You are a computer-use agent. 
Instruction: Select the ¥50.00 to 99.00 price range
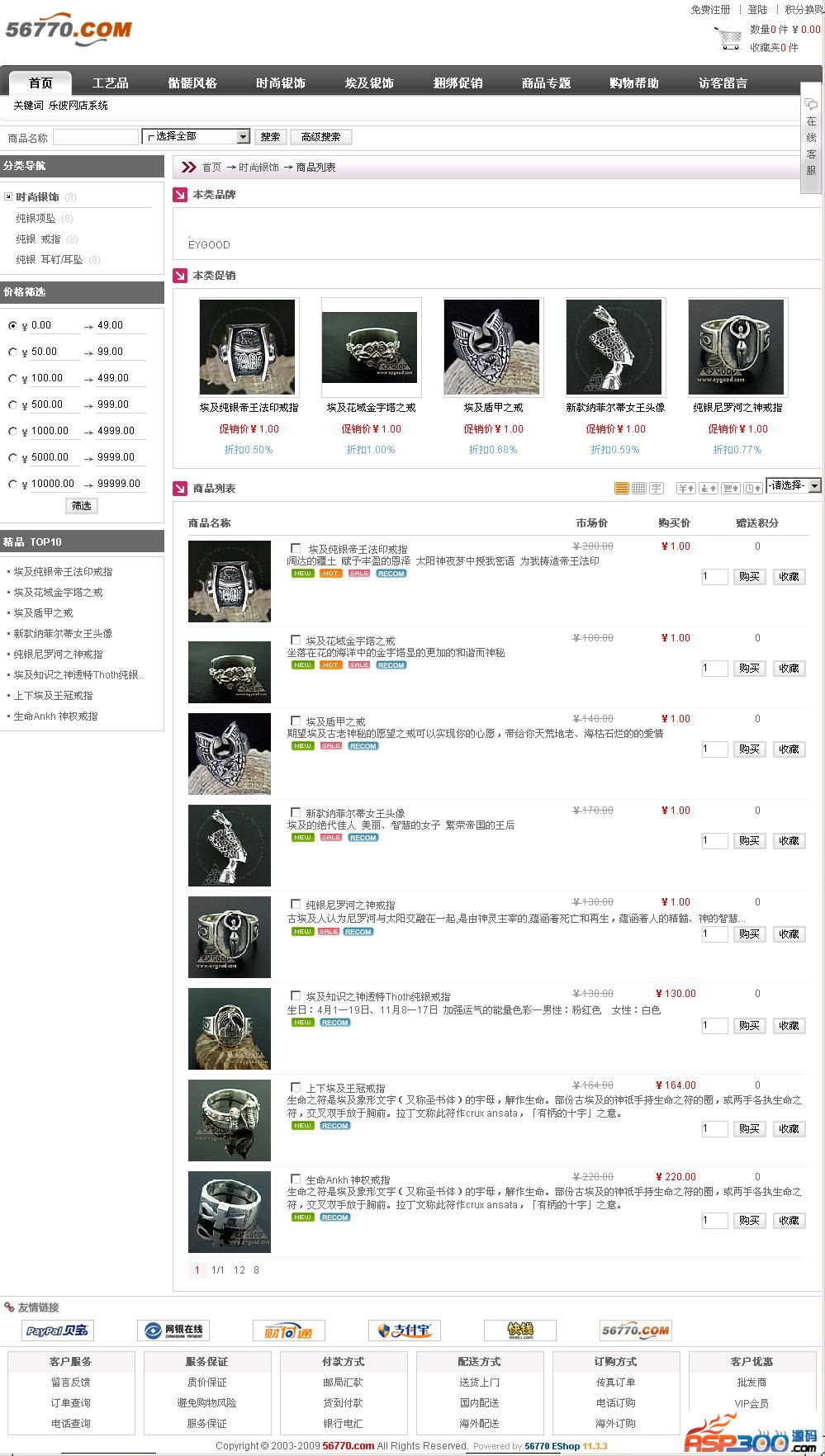[12, 352]
